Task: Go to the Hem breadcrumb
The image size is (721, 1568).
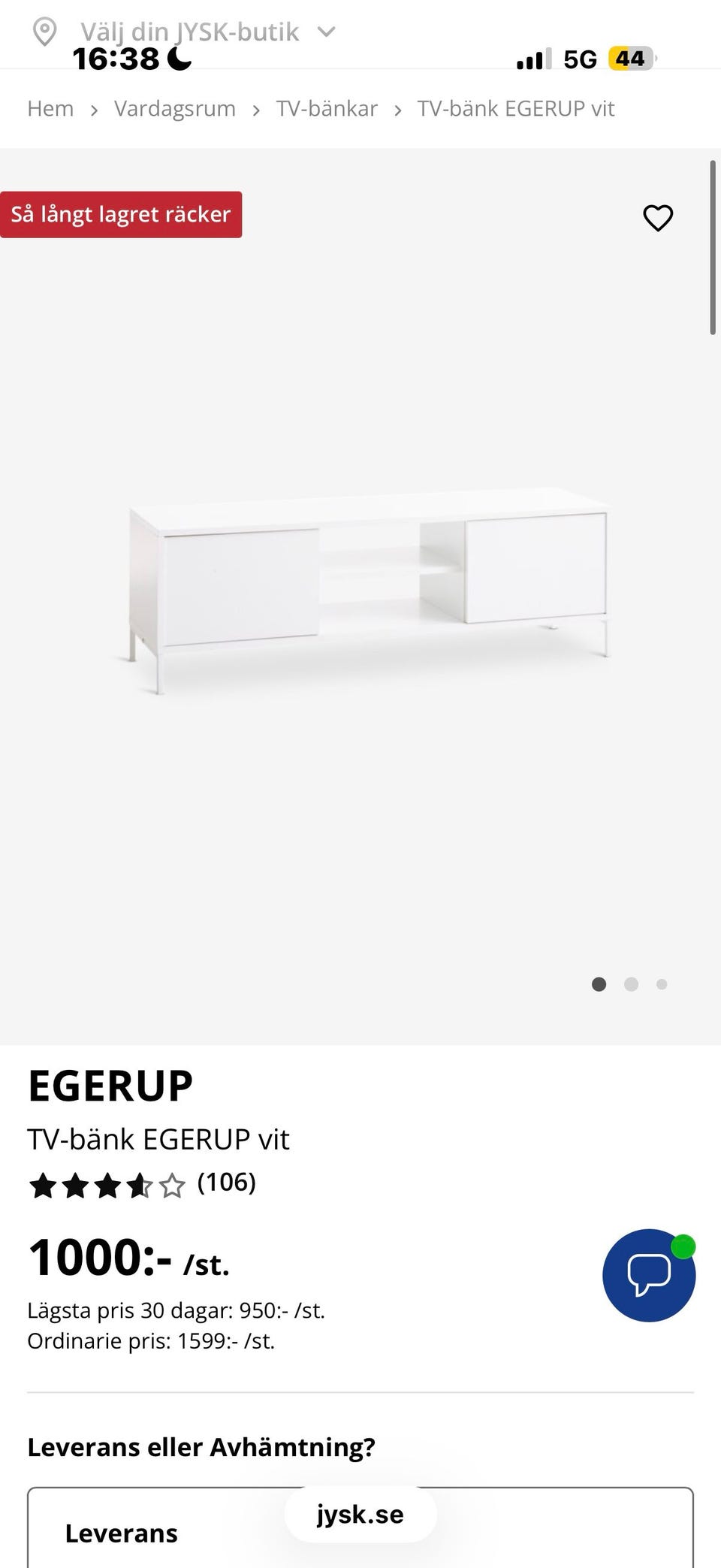Action: [50, 109]
